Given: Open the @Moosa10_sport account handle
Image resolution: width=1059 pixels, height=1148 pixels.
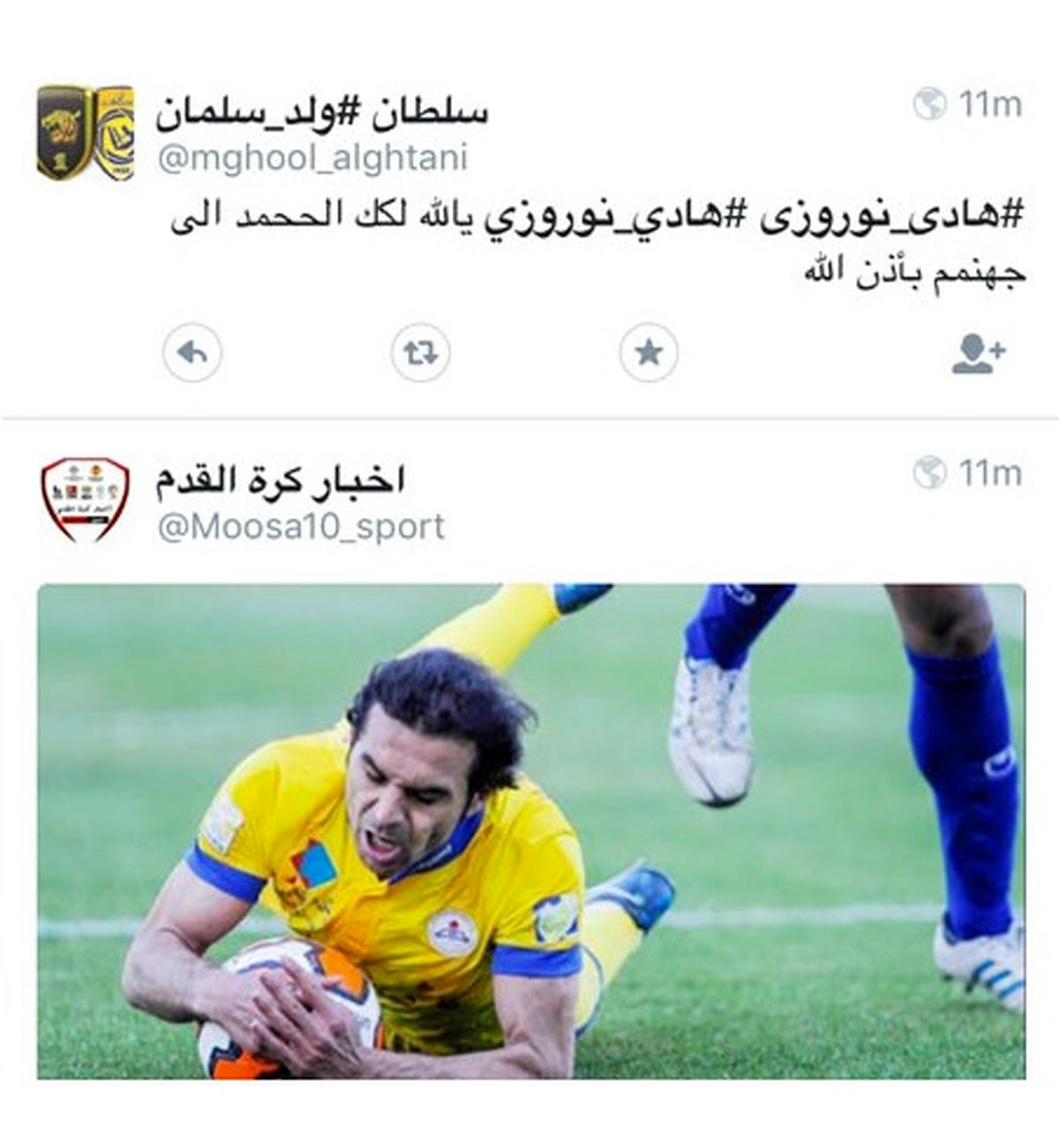Looking at the screenshot, I should point(301,528).
